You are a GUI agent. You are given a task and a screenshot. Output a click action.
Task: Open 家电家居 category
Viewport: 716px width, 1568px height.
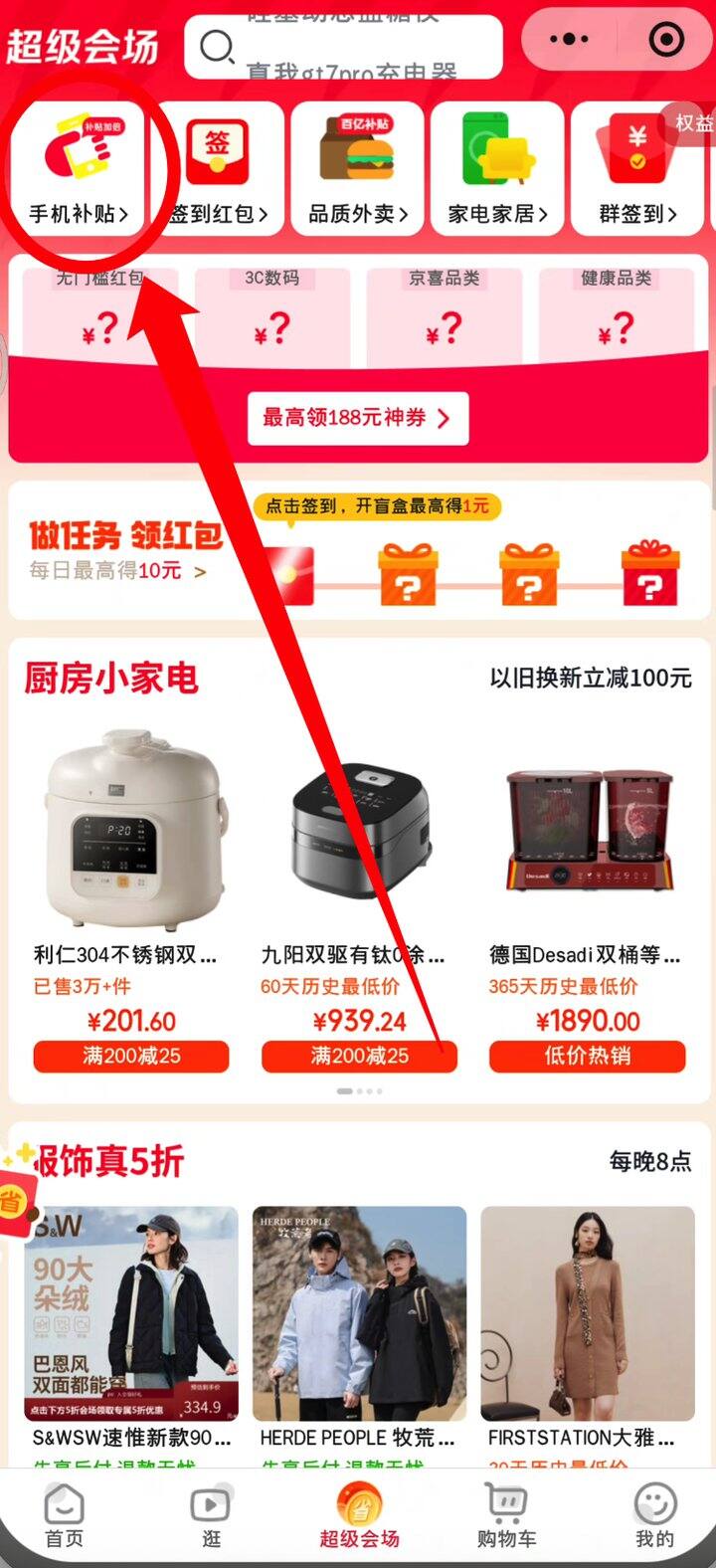coord(497,167)
